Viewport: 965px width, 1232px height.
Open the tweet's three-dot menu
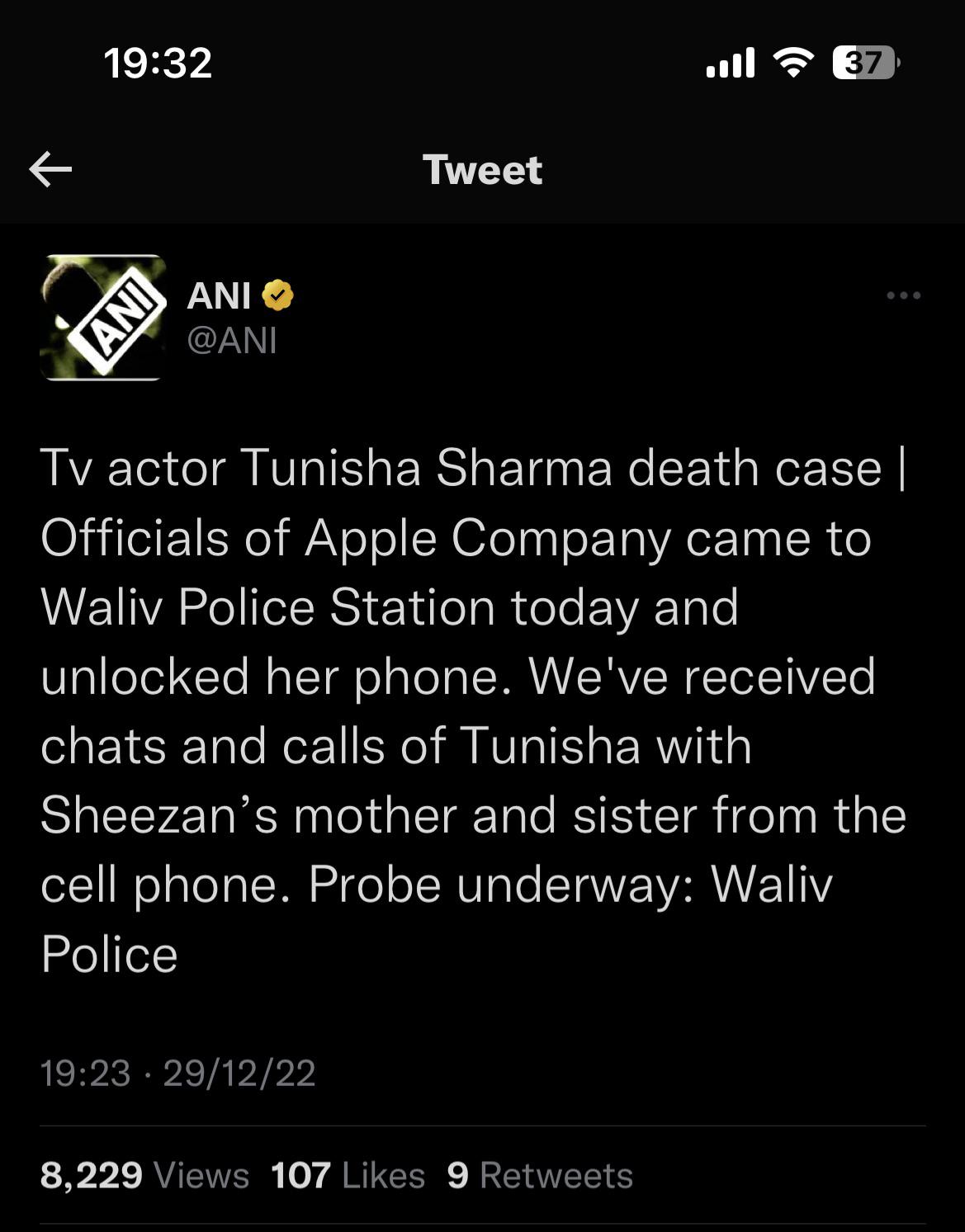903,295
